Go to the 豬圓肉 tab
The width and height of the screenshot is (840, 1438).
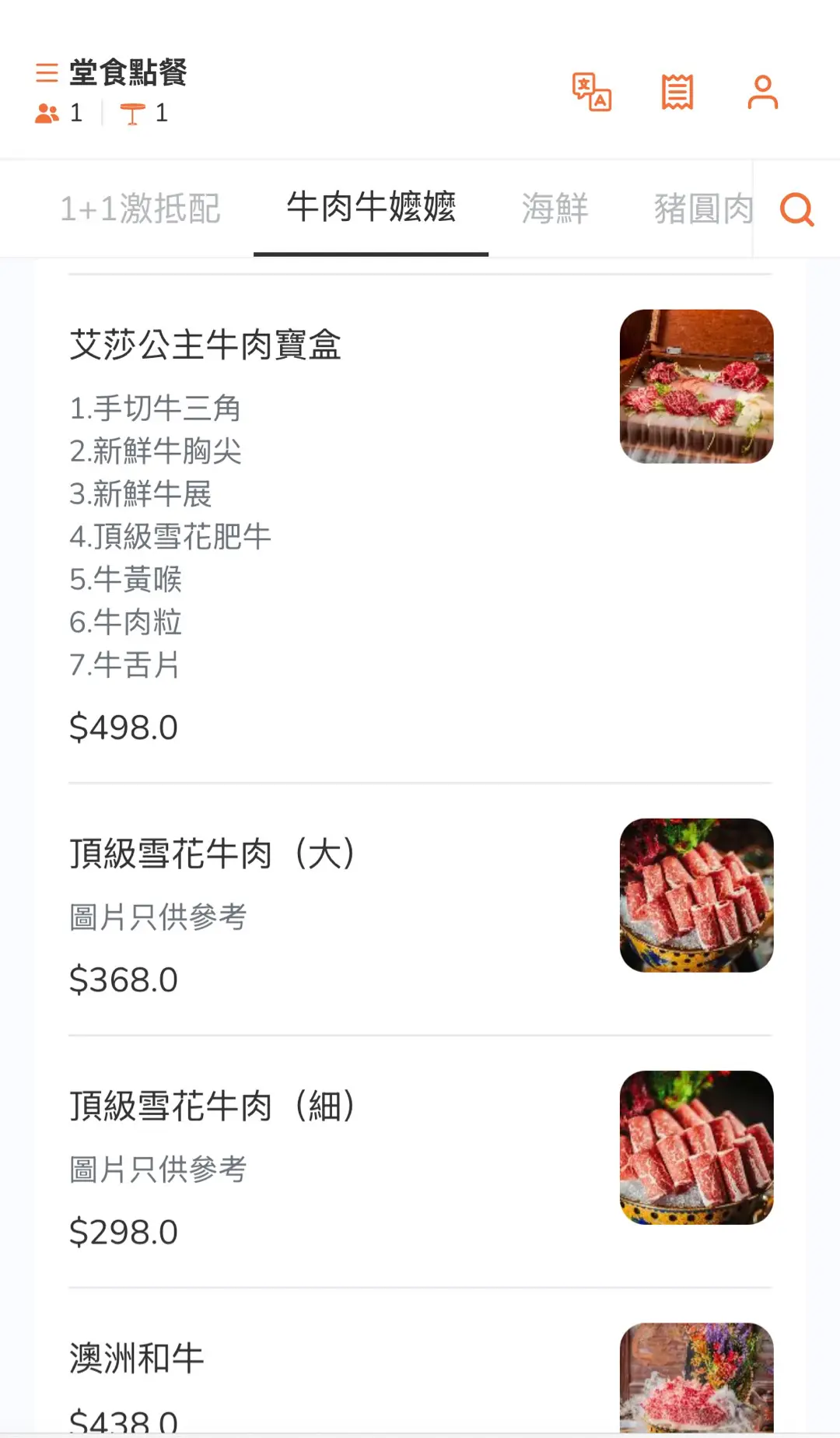point(702,209)
